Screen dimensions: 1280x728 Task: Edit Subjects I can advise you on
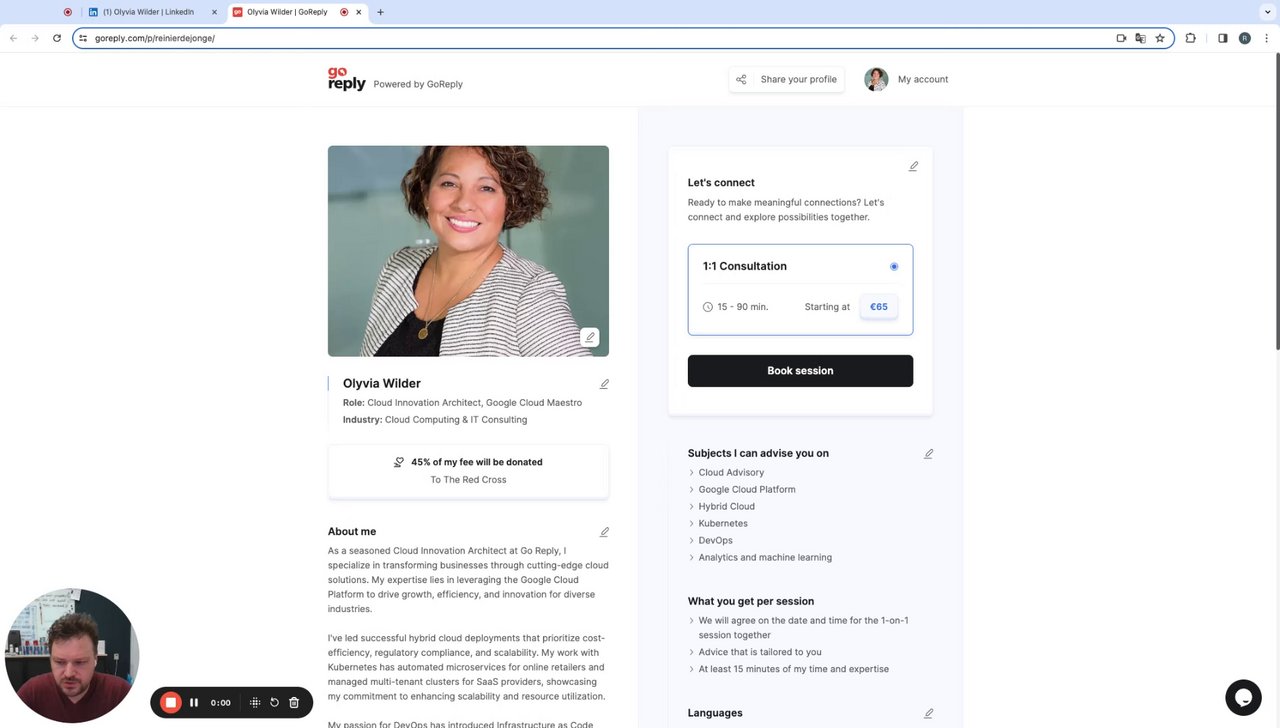click(928, 454)
